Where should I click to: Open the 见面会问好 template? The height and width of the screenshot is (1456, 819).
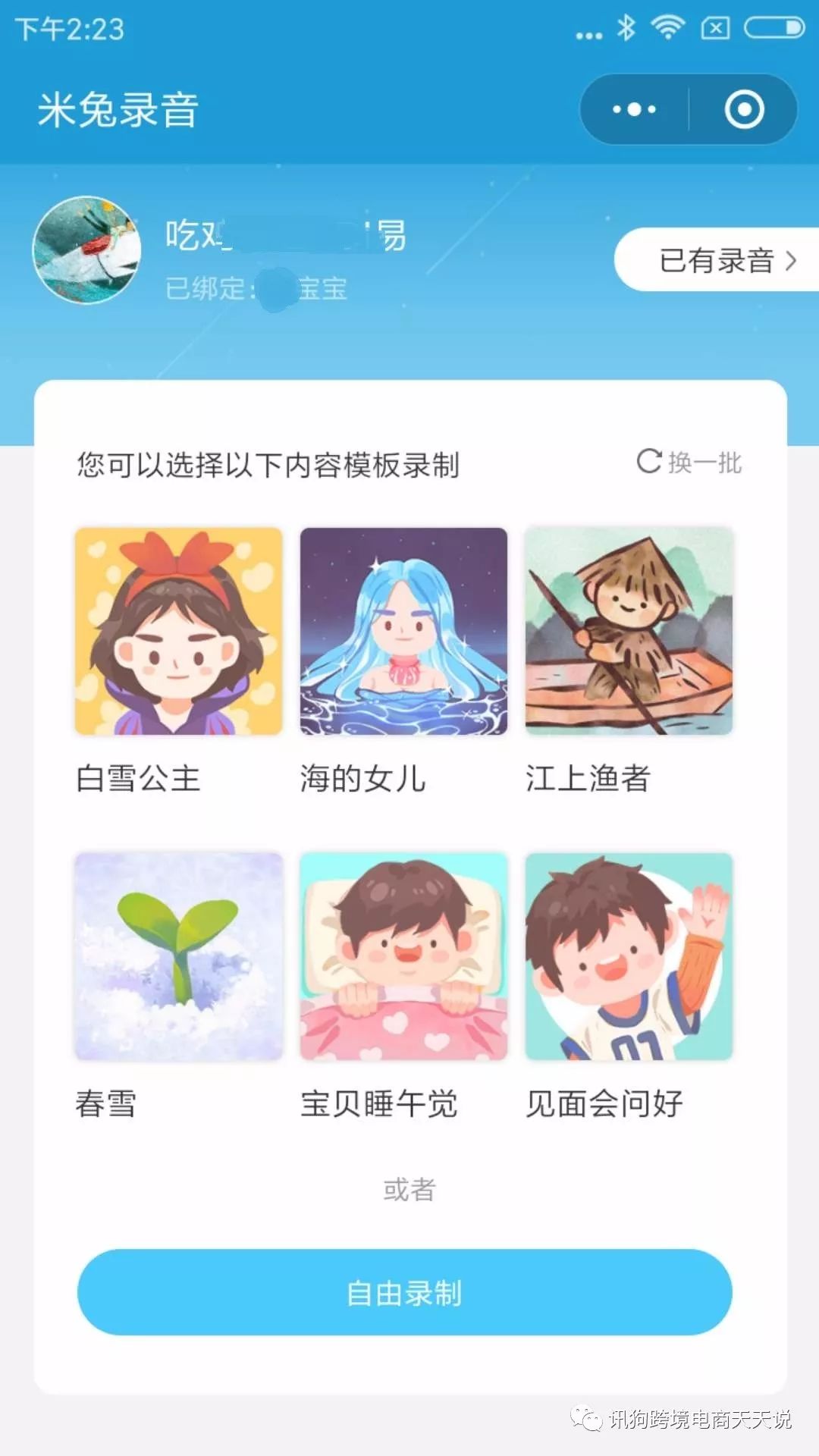tap(629, 956)
